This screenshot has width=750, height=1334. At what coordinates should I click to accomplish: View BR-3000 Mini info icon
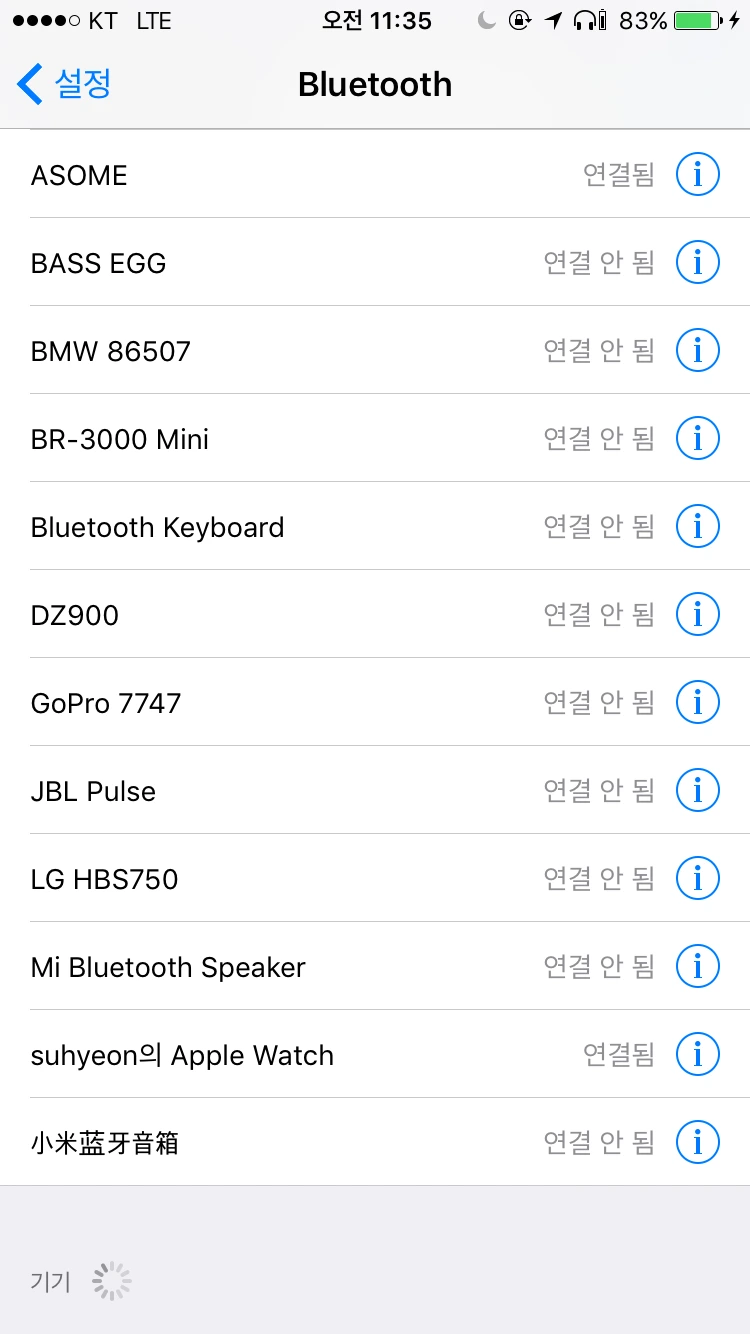click(697, 439)
